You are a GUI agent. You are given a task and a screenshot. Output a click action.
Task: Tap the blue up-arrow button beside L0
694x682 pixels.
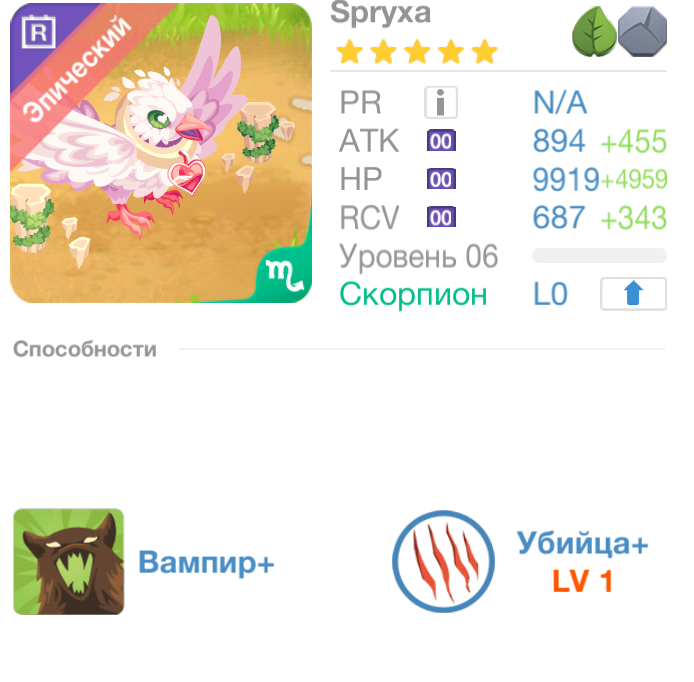tap(632, 294)
